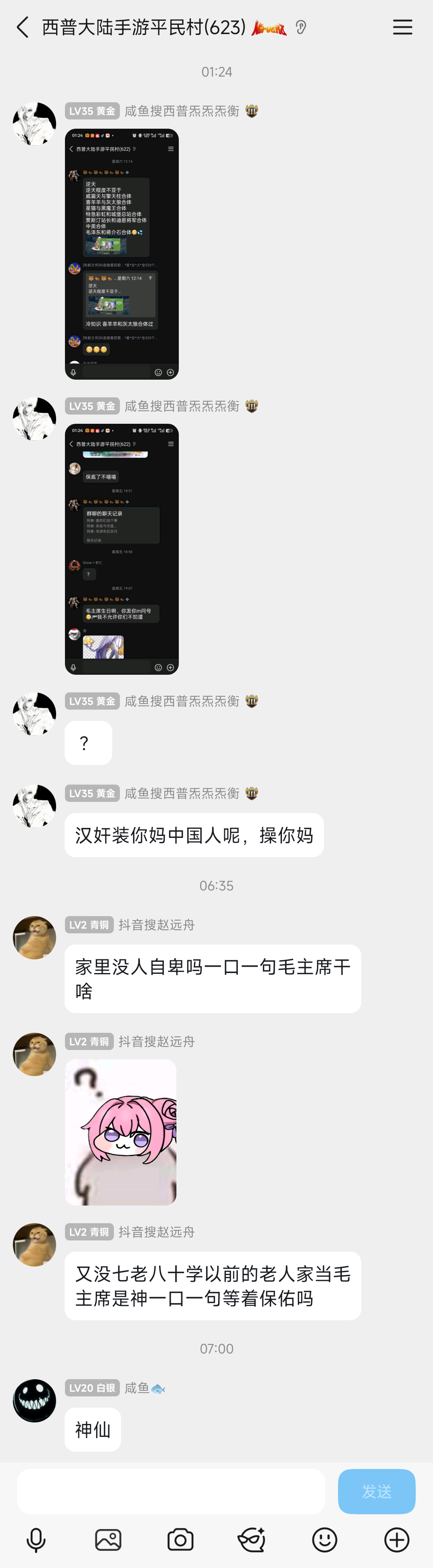This screenshot has width=433, height=1568.
Task: Open 咸鱼's avatar beside the 神仙 message
Action: pos(35,1400)
